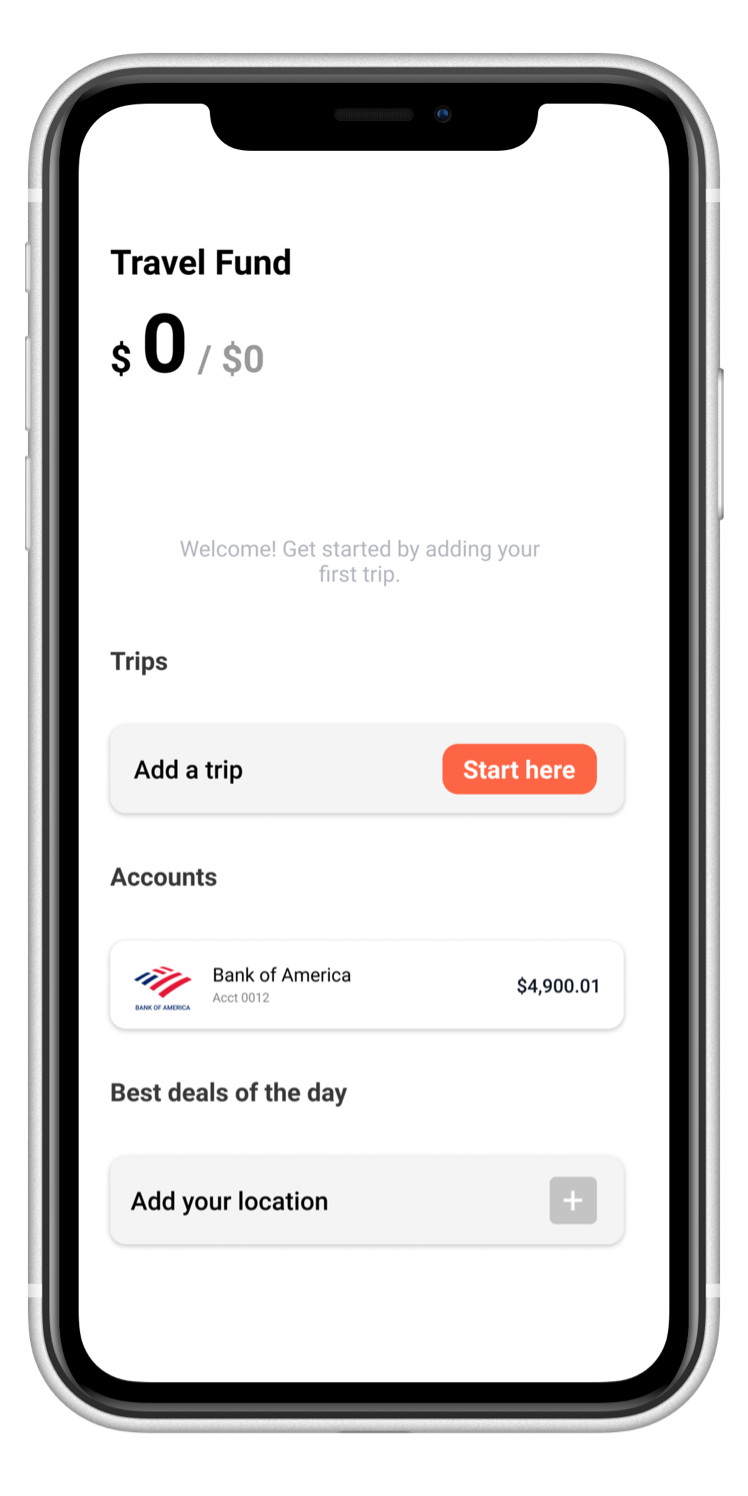Tap the Start here button
The height and width of the screenshot is (1496, 748).
[x=519, y=769]
